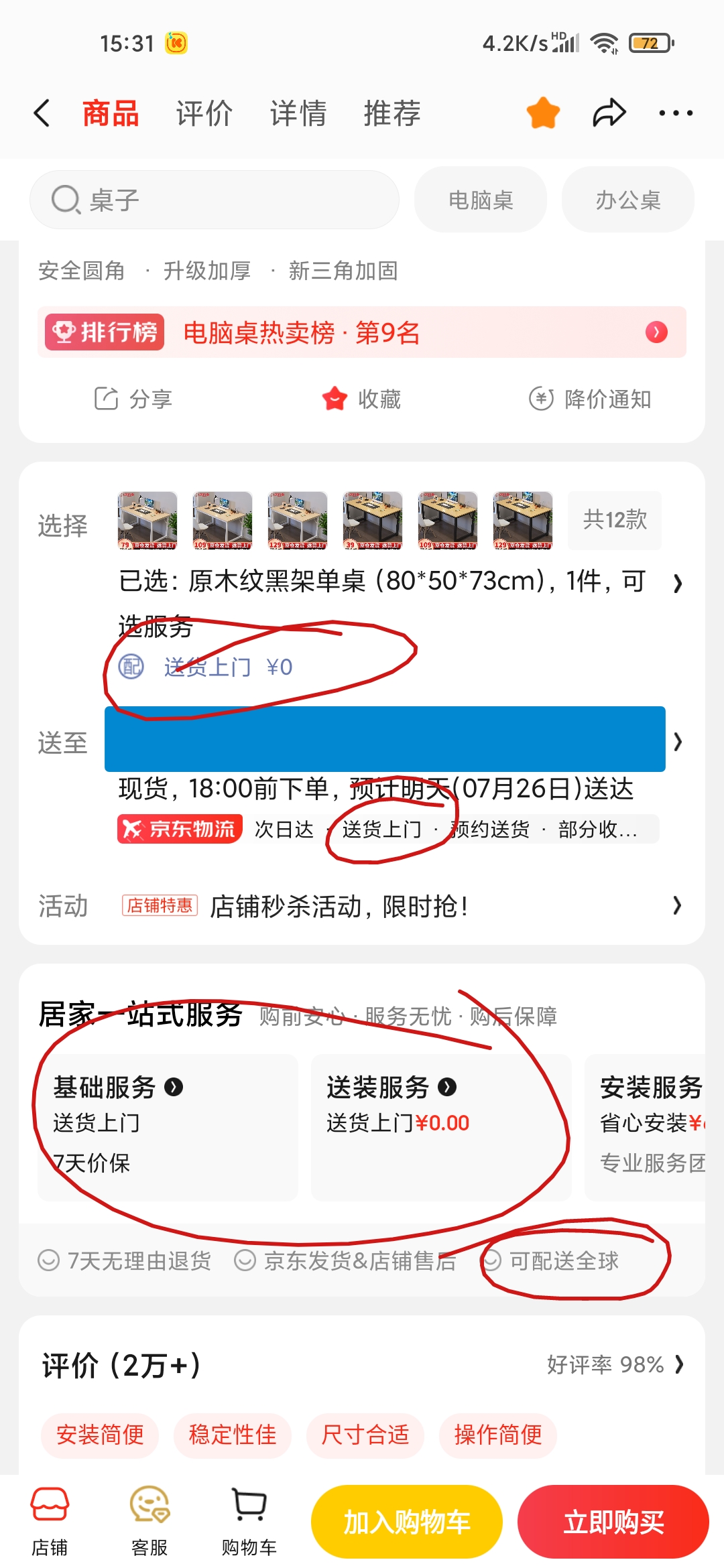This screenshot has height=1568, width=724.
Task: Toggle 收藏 to favorite this product
Action: (363, 399)
